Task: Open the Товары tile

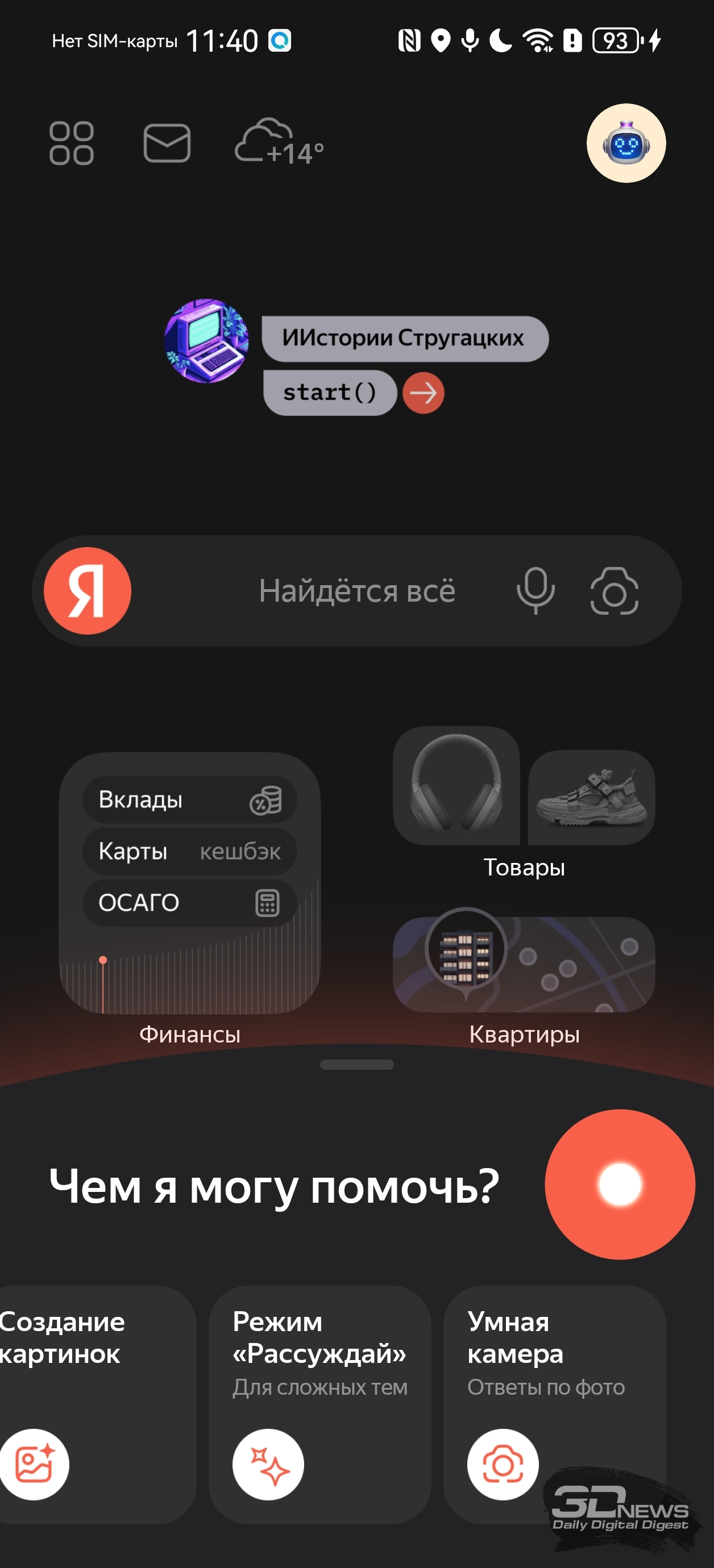Action: [524, 802]
